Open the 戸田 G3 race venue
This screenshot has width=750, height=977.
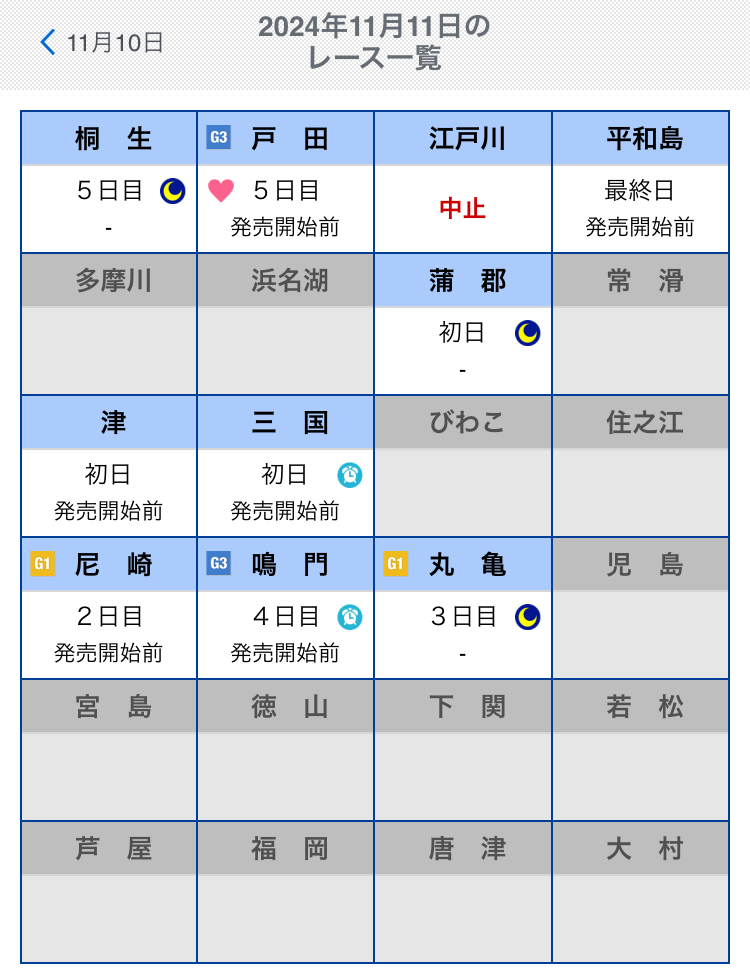286,183
